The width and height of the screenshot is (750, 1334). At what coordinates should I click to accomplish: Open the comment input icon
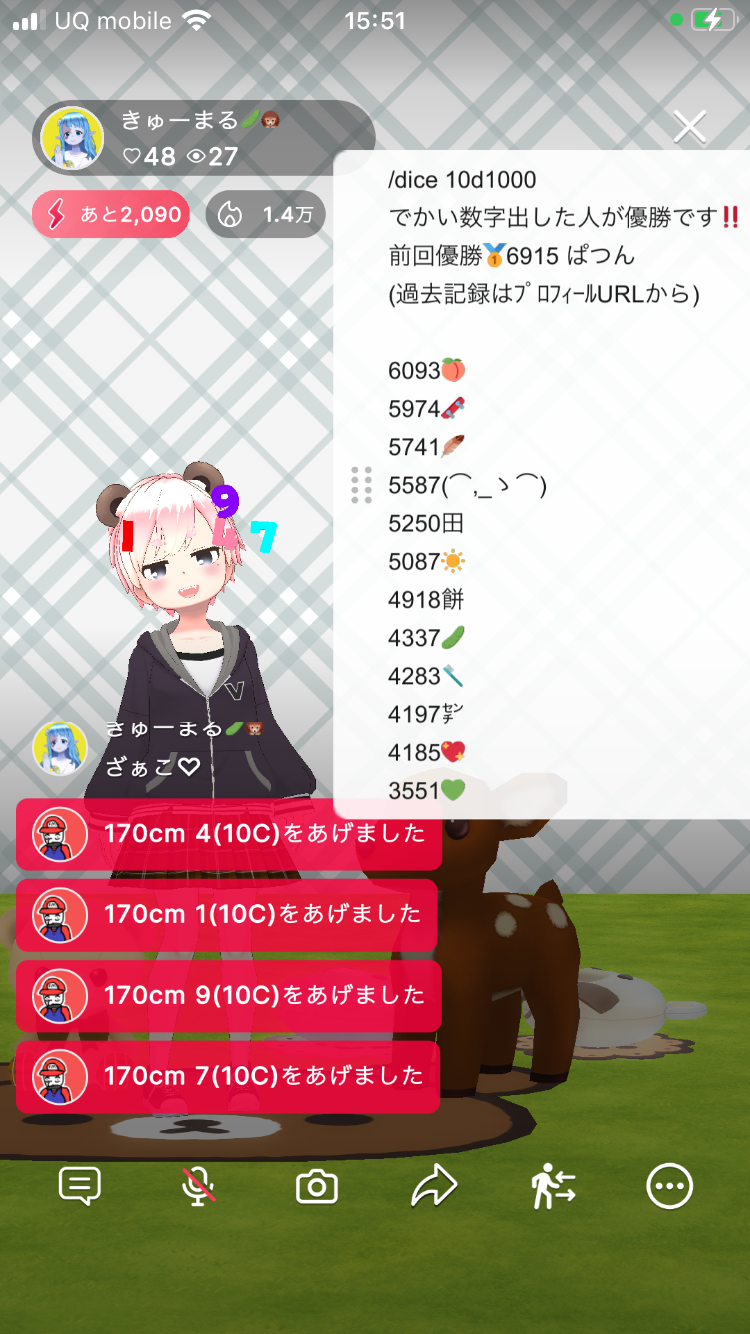tap(80, 1187)
